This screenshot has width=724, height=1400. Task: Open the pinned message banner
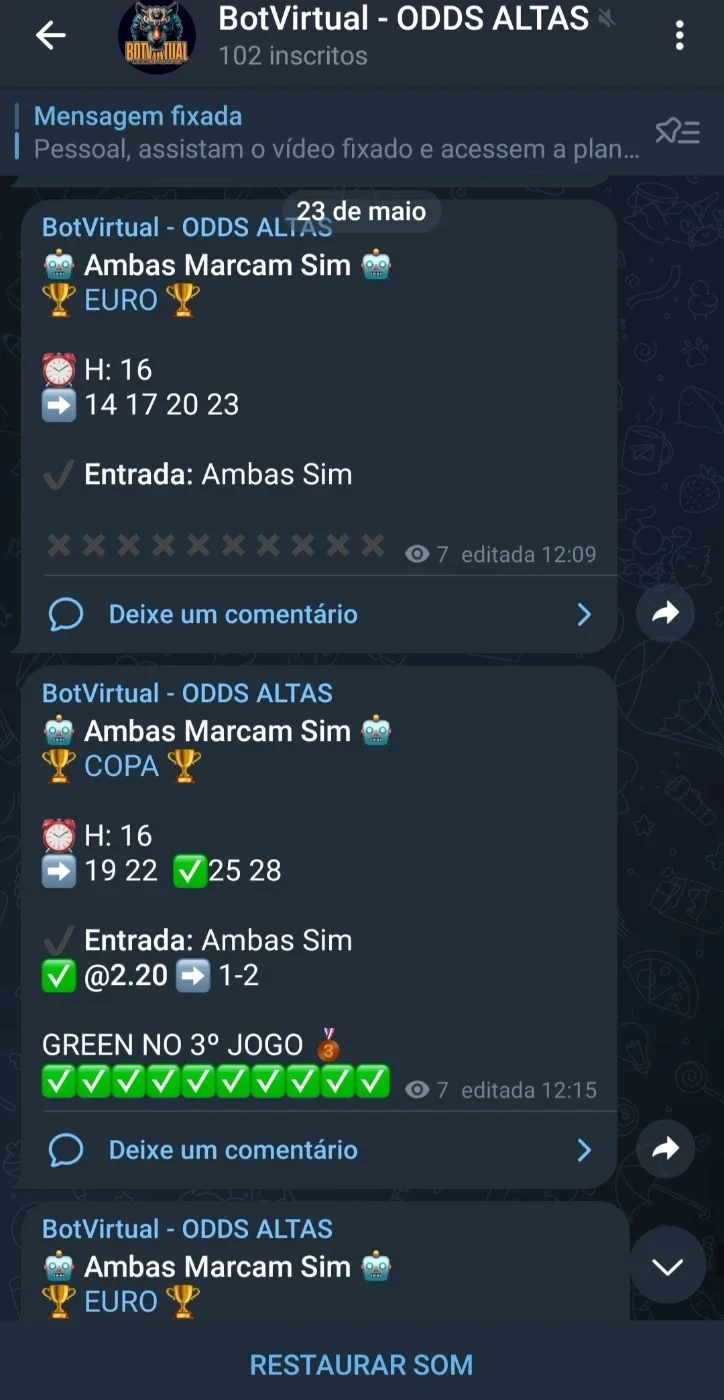pyautogui.click(x=336, y=132)
